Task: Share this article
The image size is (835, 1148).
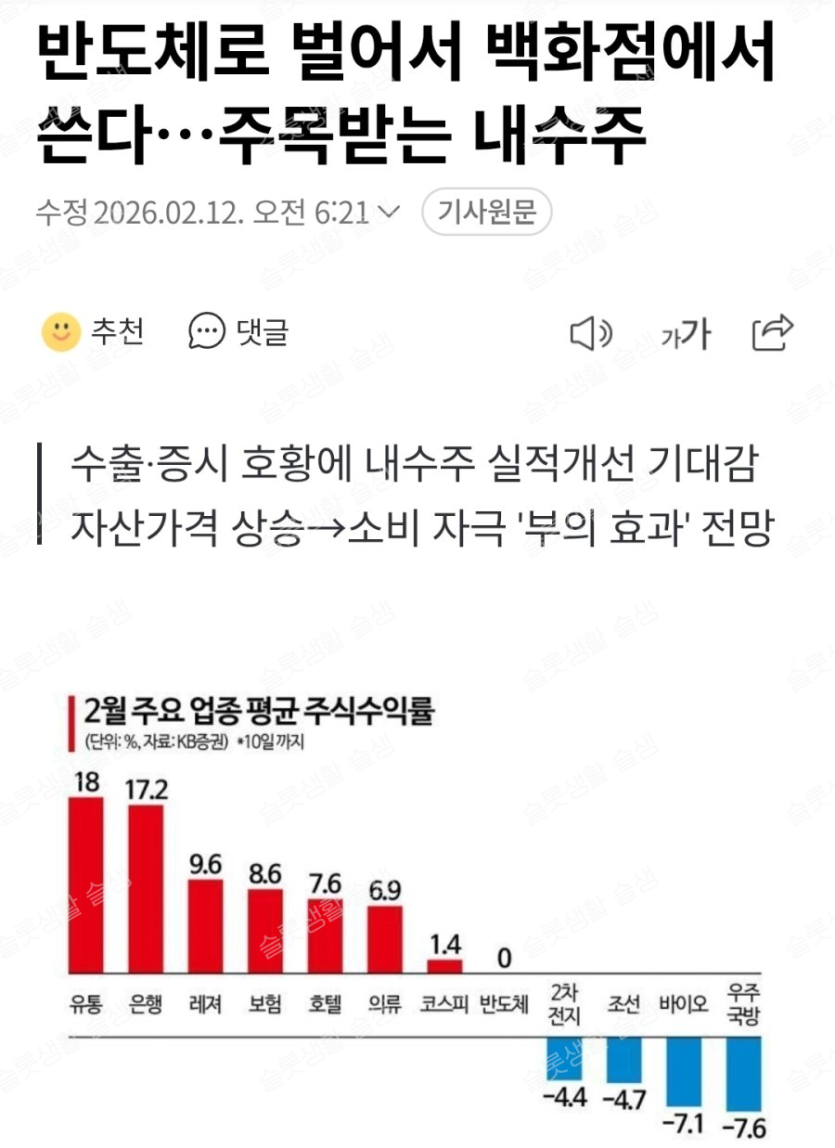Action: click(772, 333)
